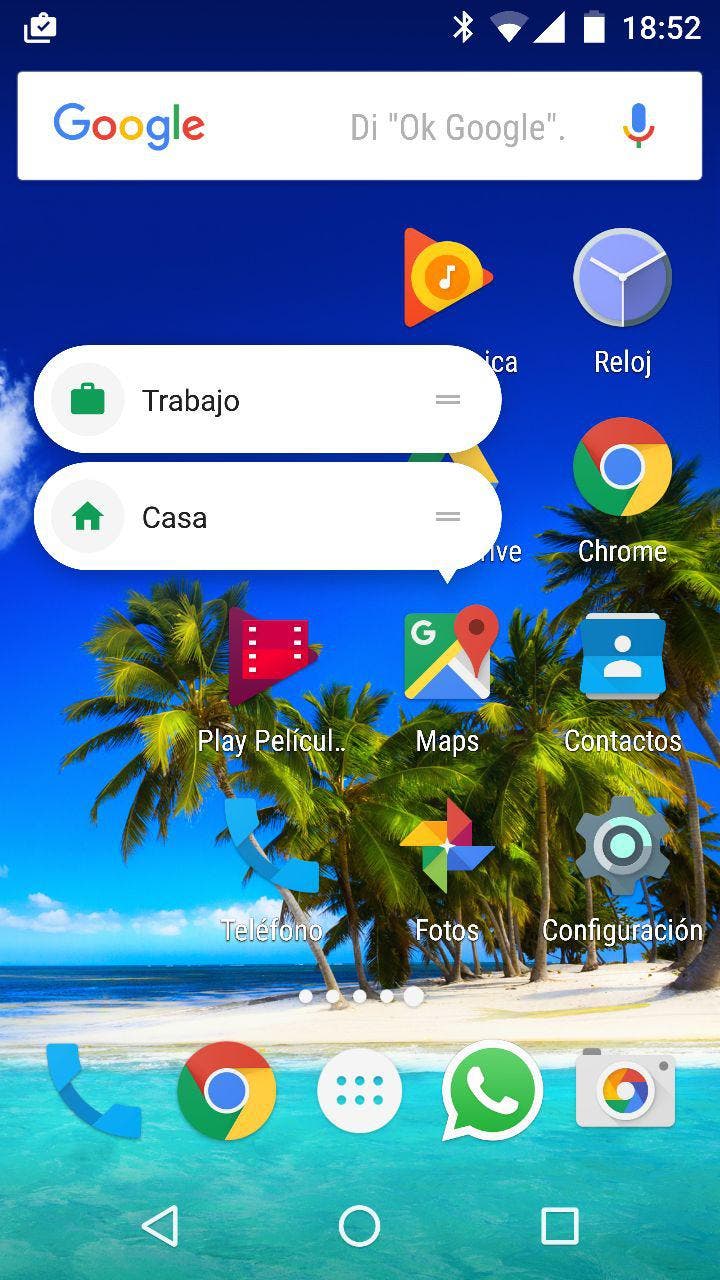Launch Chrome from the dock
The image size is (720, 1280).
pos(227,1090)
